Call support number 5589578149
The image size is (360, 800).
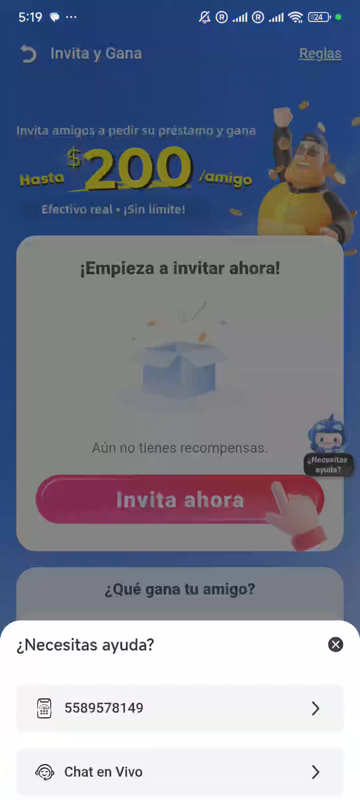pyautogui.click(x=179, y=708)
